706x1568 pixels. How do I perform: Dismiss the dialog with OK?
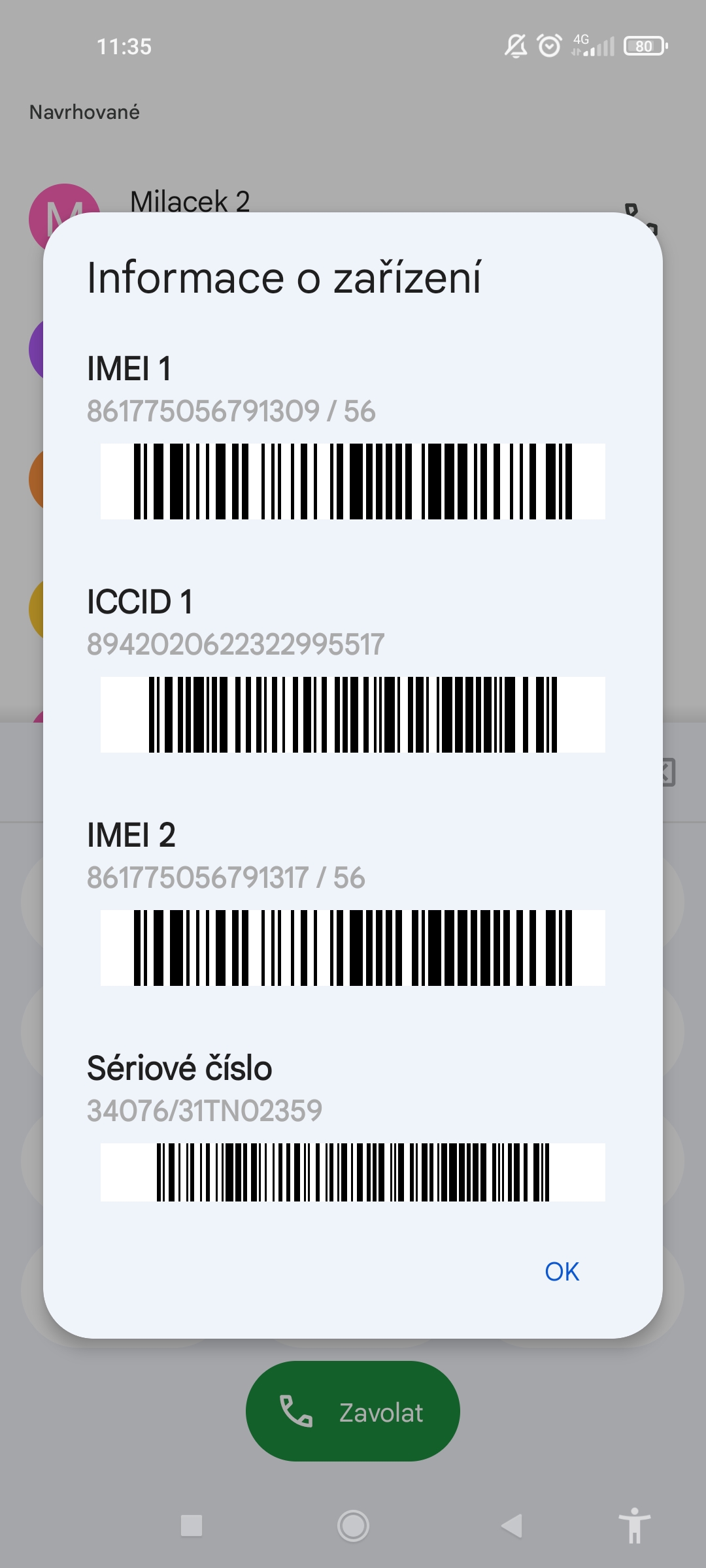[562, 1271]
